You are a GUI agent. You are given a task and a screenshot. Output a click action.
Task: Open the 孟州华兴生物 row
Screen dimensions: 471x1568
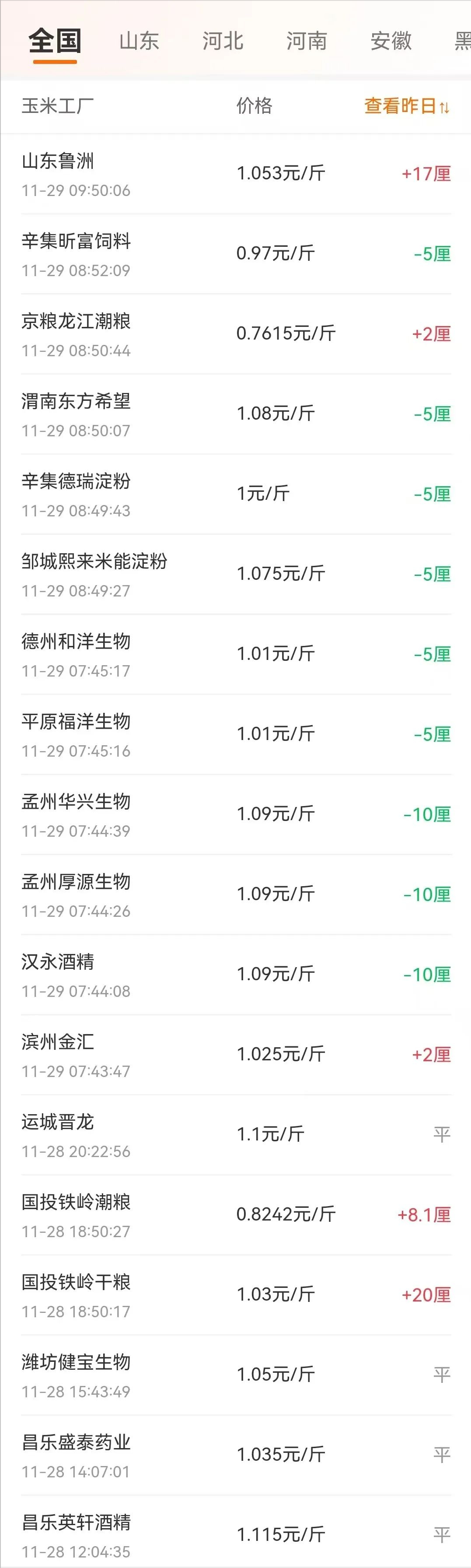(235, 814)
